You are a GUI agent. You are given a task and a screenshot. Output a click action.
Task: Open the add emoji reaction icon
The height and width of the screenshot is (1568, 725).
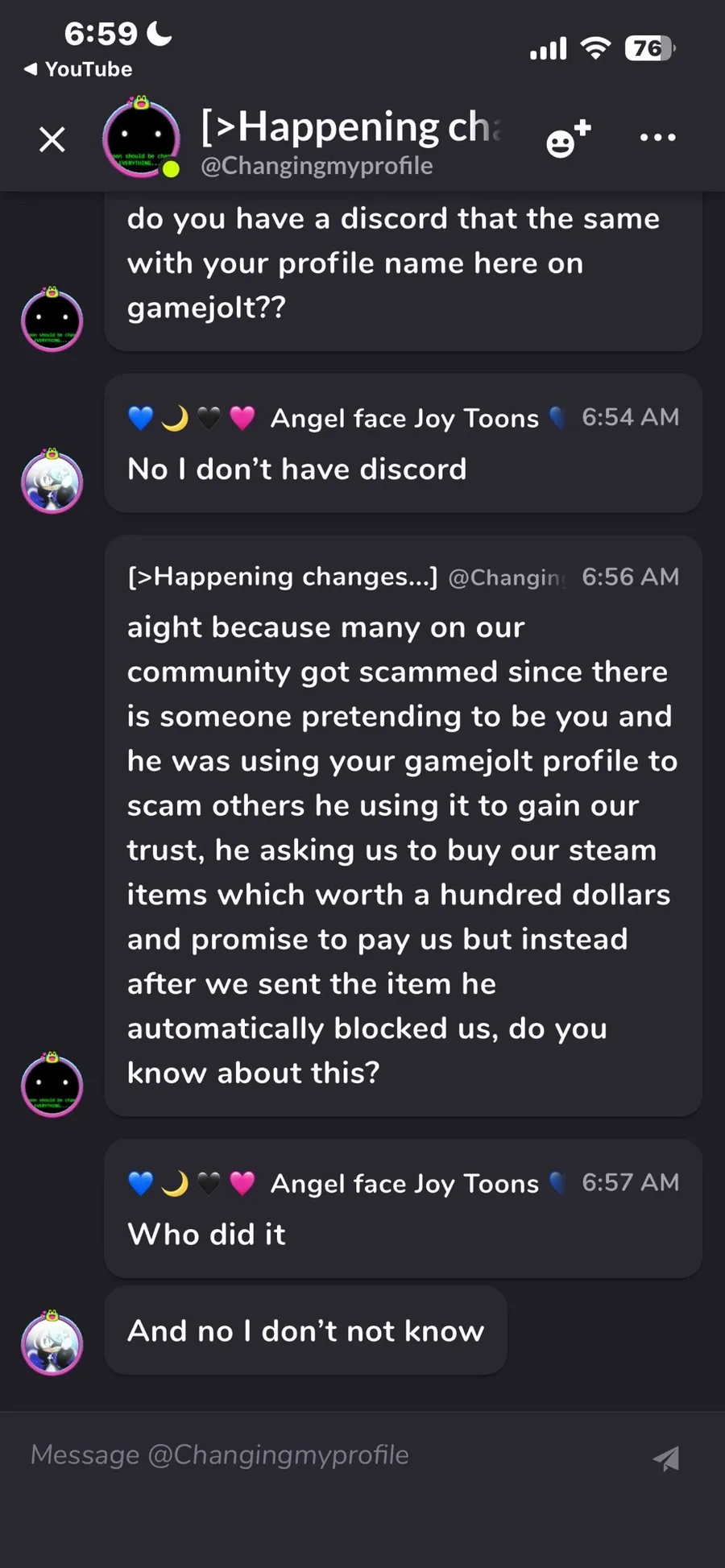(x=568, y=139)
